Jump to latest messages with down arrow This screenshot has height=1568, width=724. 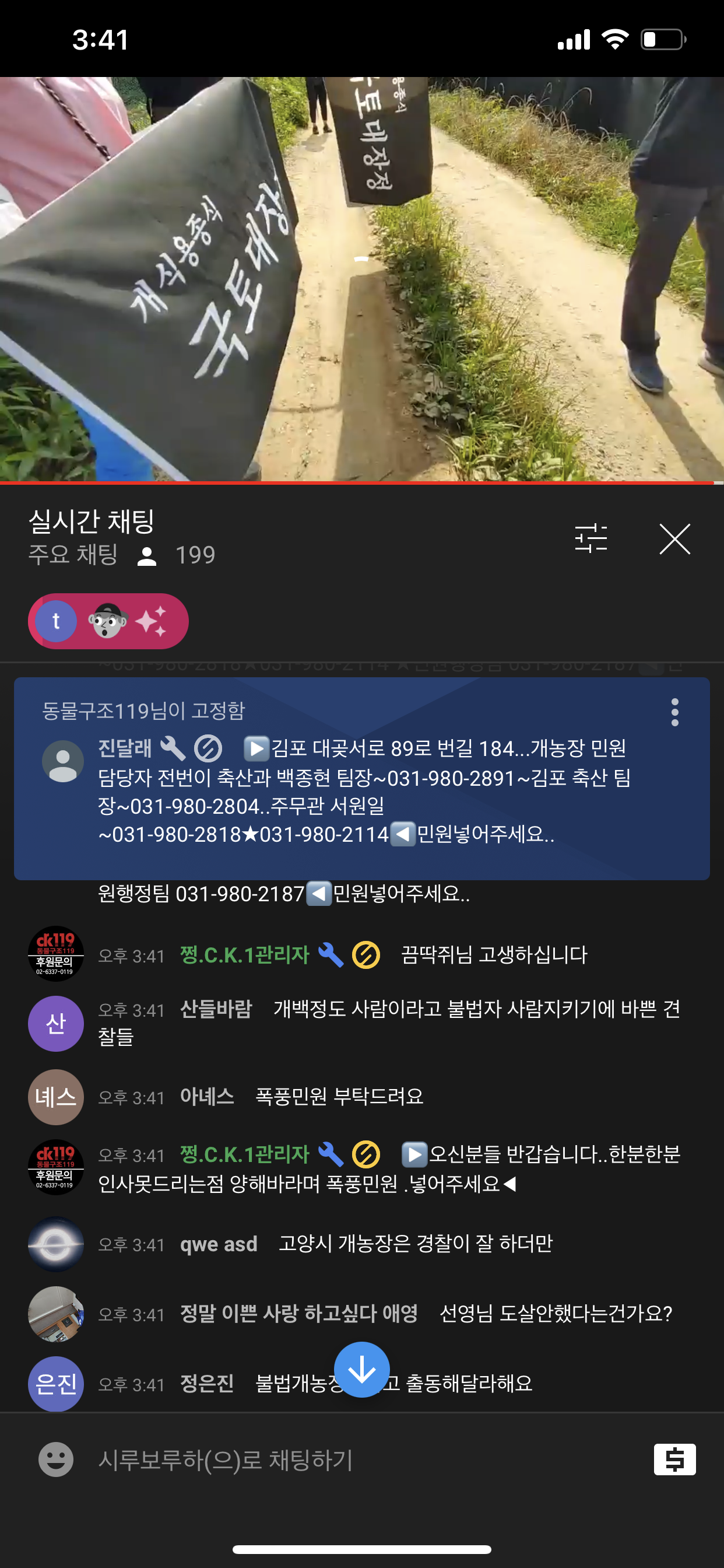pos(362,1370)
